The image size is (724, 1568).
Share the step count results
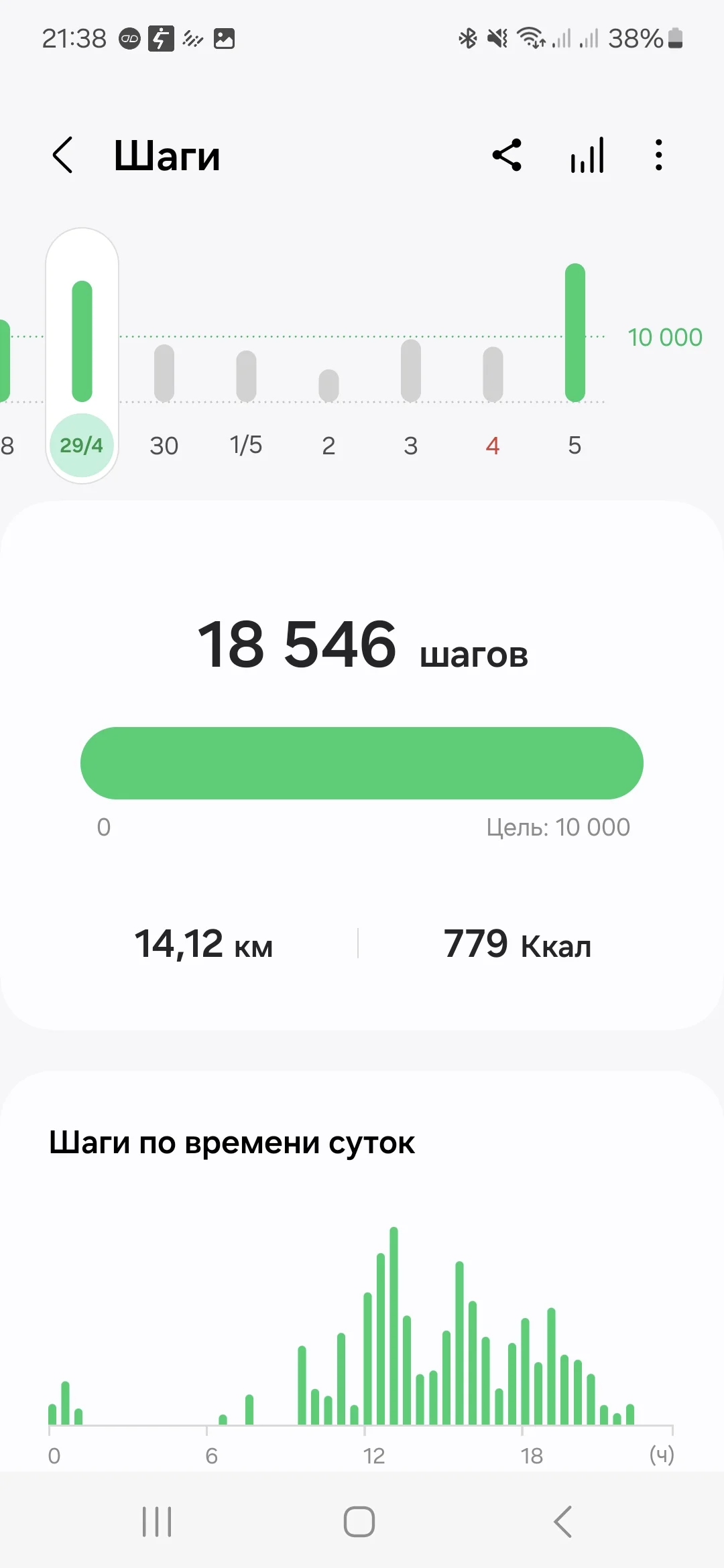point(507,155)
